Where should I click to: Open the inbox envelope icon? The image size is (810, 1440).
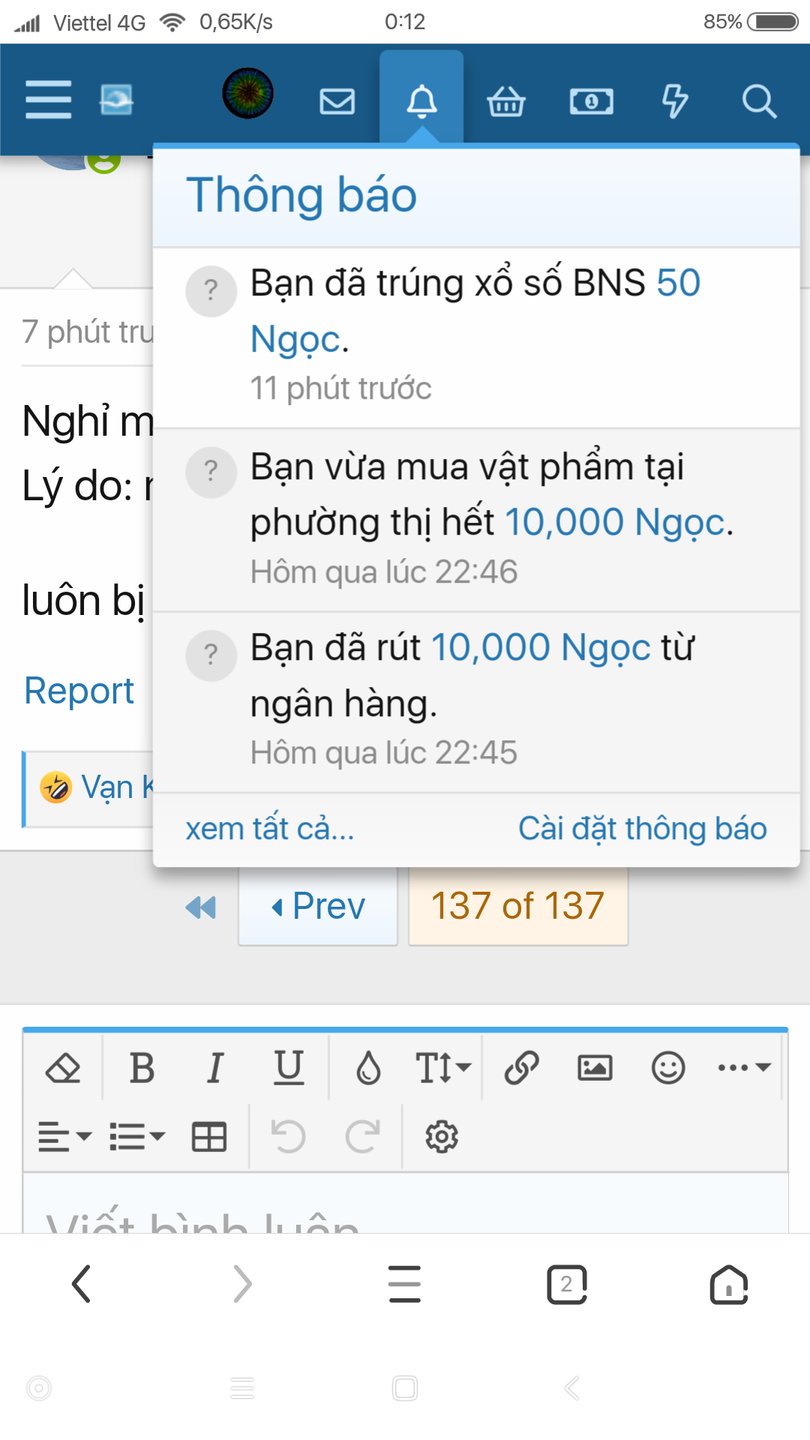(x=337, y=101)
